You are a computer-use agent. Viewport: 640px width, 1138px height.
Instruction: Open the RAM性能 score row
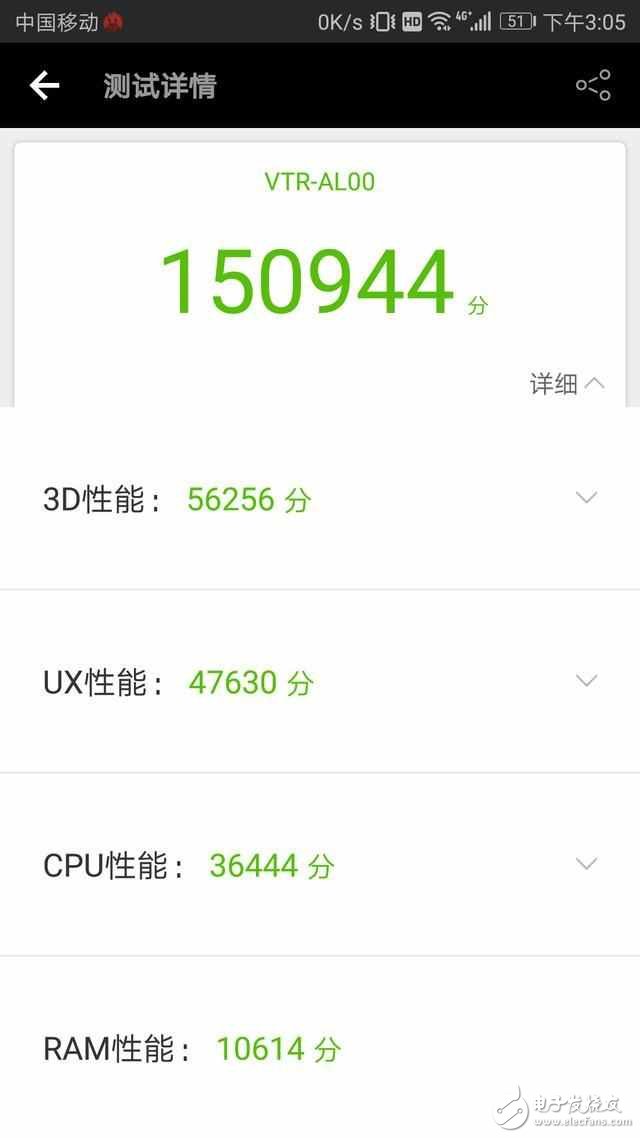pyautogui.click(x=320, y=1048)
